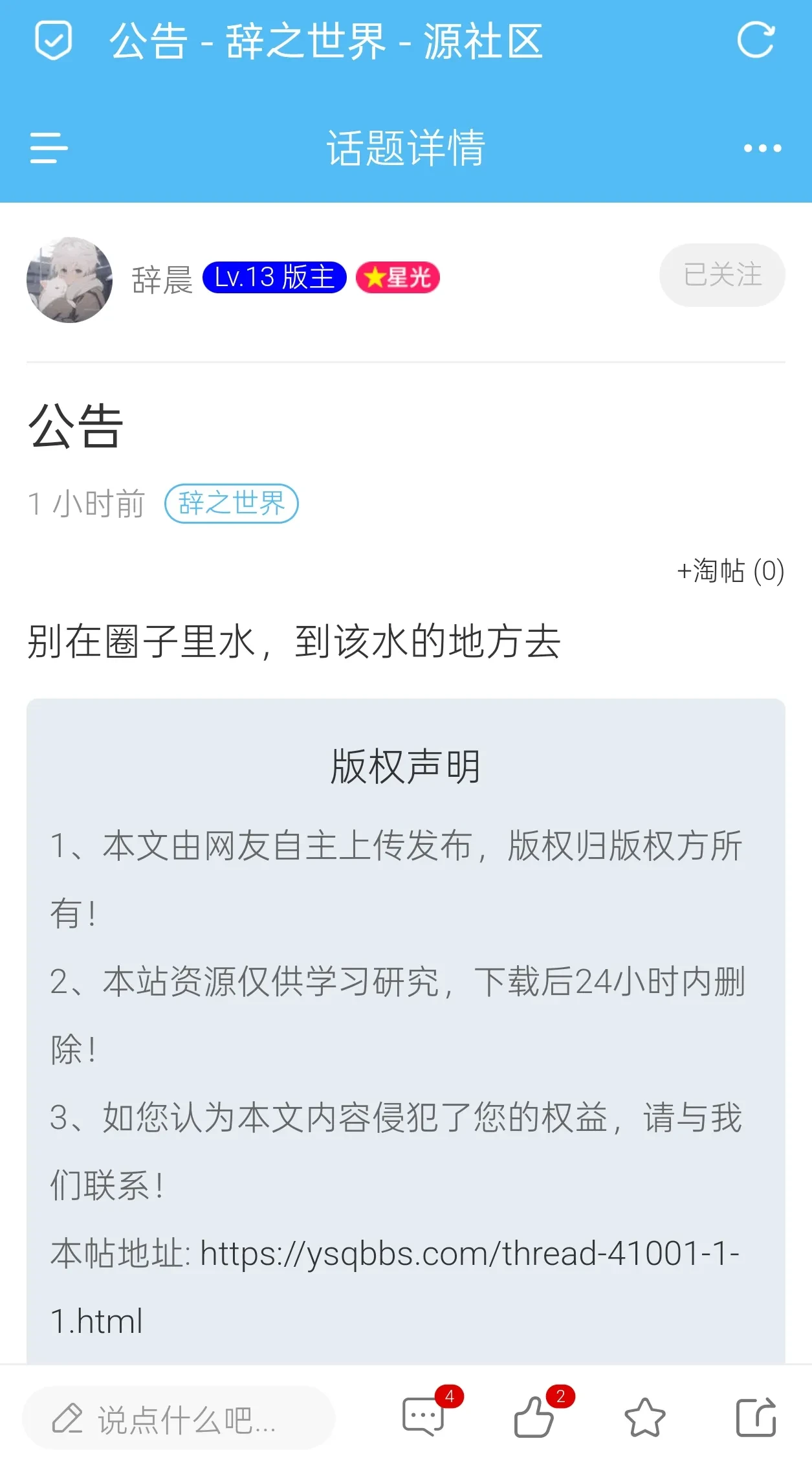This screenshot has height=1463, width=812.
Task: Tap the shield security icon
Action: click(x=53, y=41)
